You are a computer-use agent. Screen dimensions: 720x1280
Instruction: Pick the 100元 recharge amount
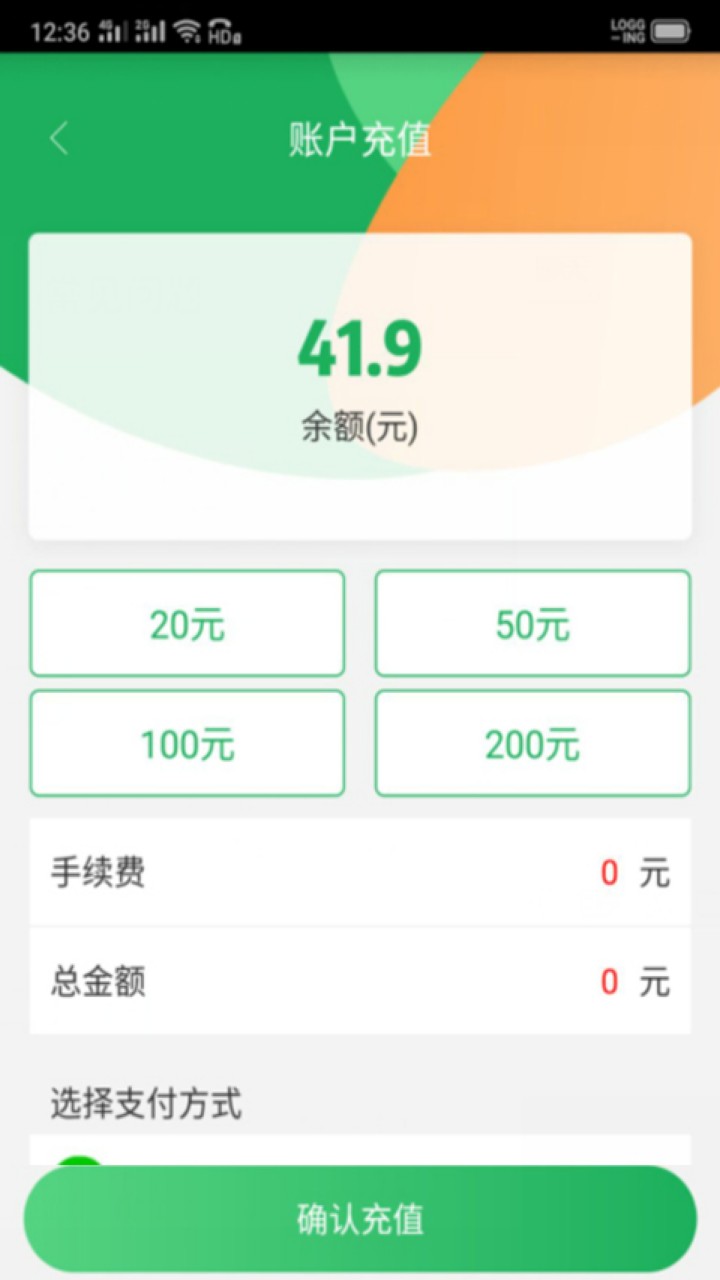(x=187, y=744)
